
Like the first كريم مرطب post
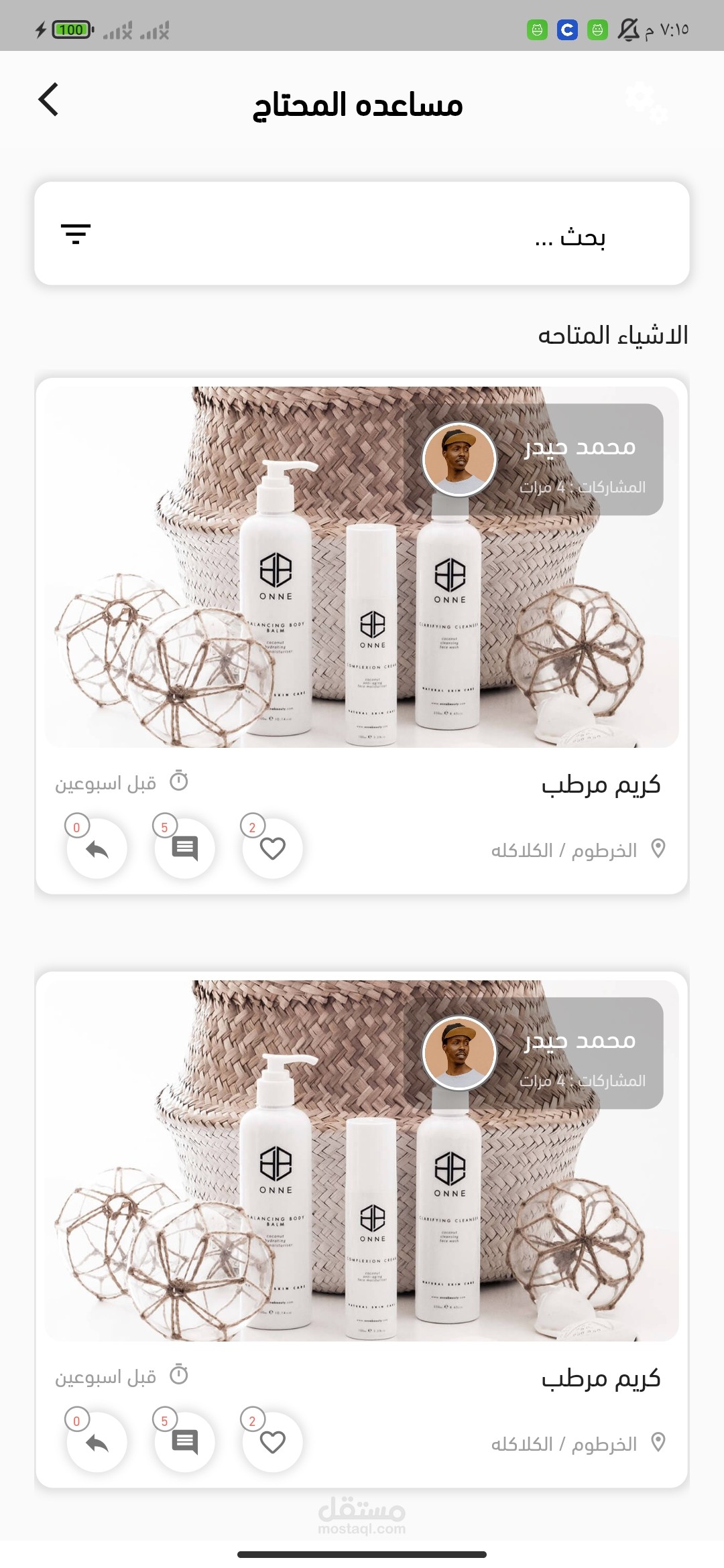(x=272, y=848)
